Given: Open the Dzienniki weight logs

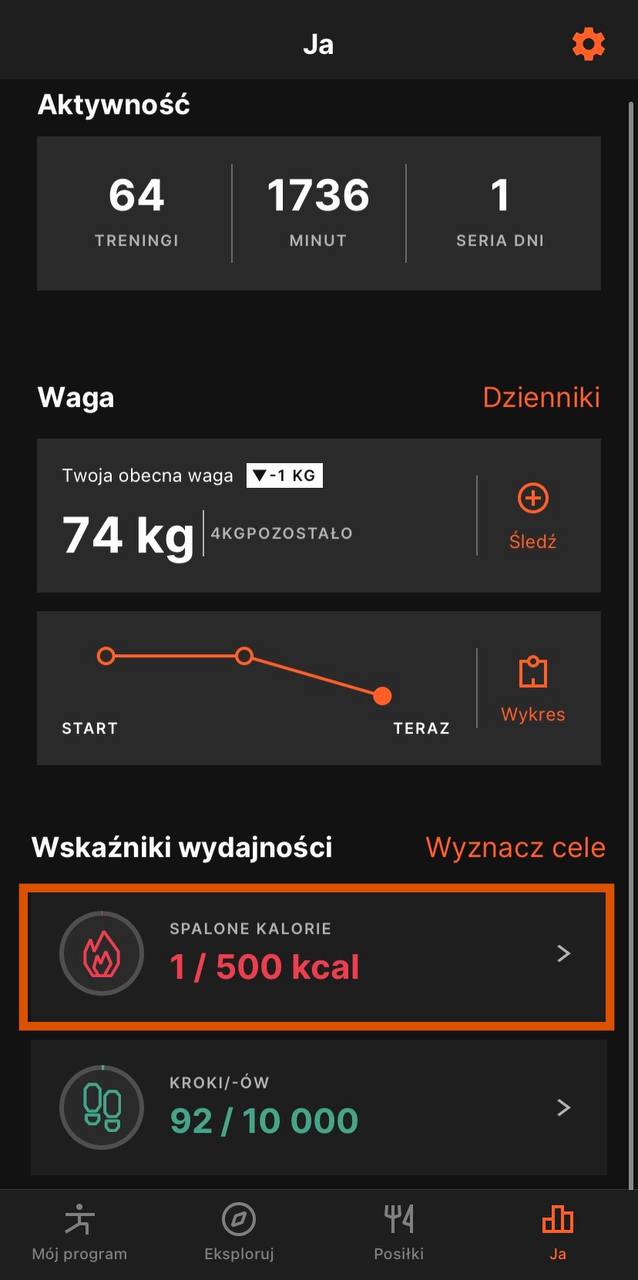Looking at the screenshot, I should [541, 397].
